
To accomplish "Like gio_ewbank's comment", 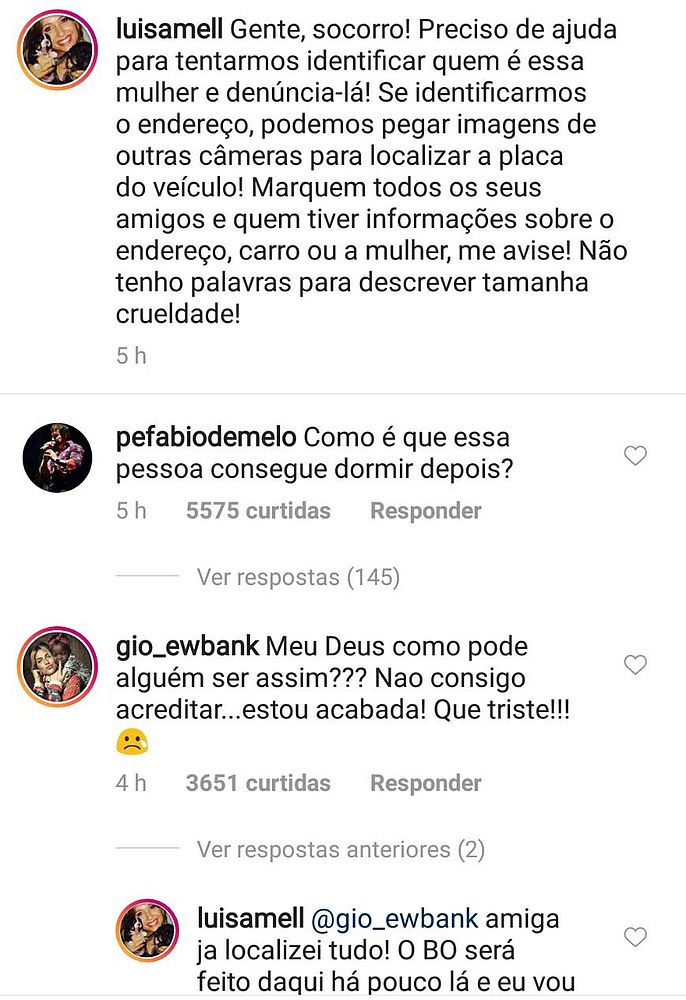I will pyautogui.click(x=635, y=664).
